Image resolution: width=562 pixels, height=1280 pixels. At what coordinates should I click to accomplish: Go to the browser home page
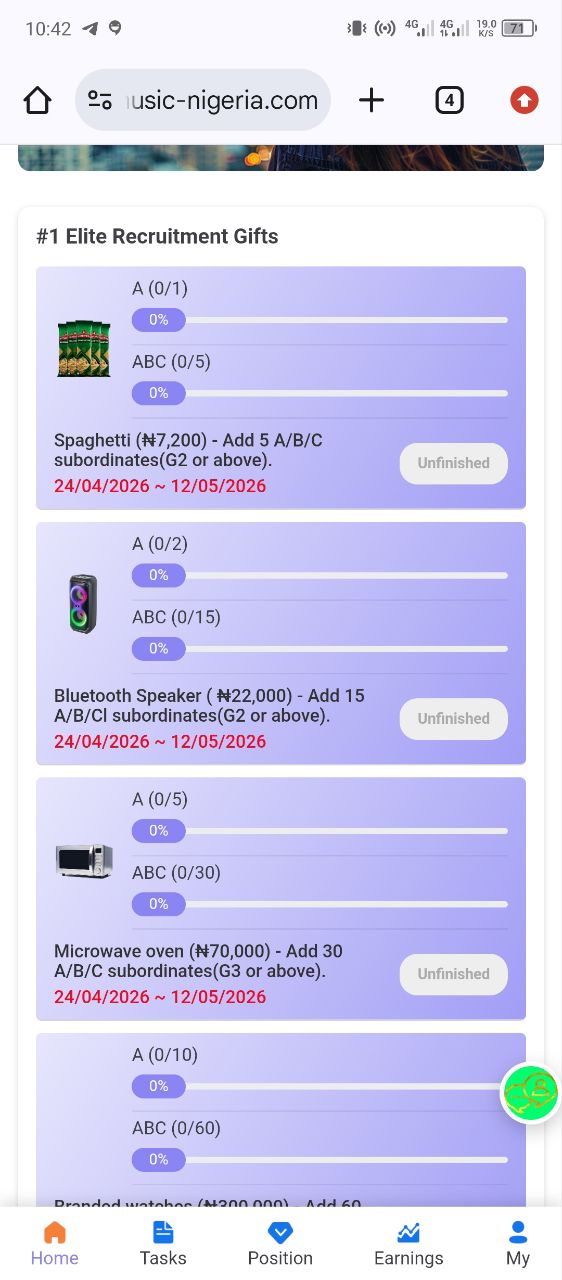(37, 100)
